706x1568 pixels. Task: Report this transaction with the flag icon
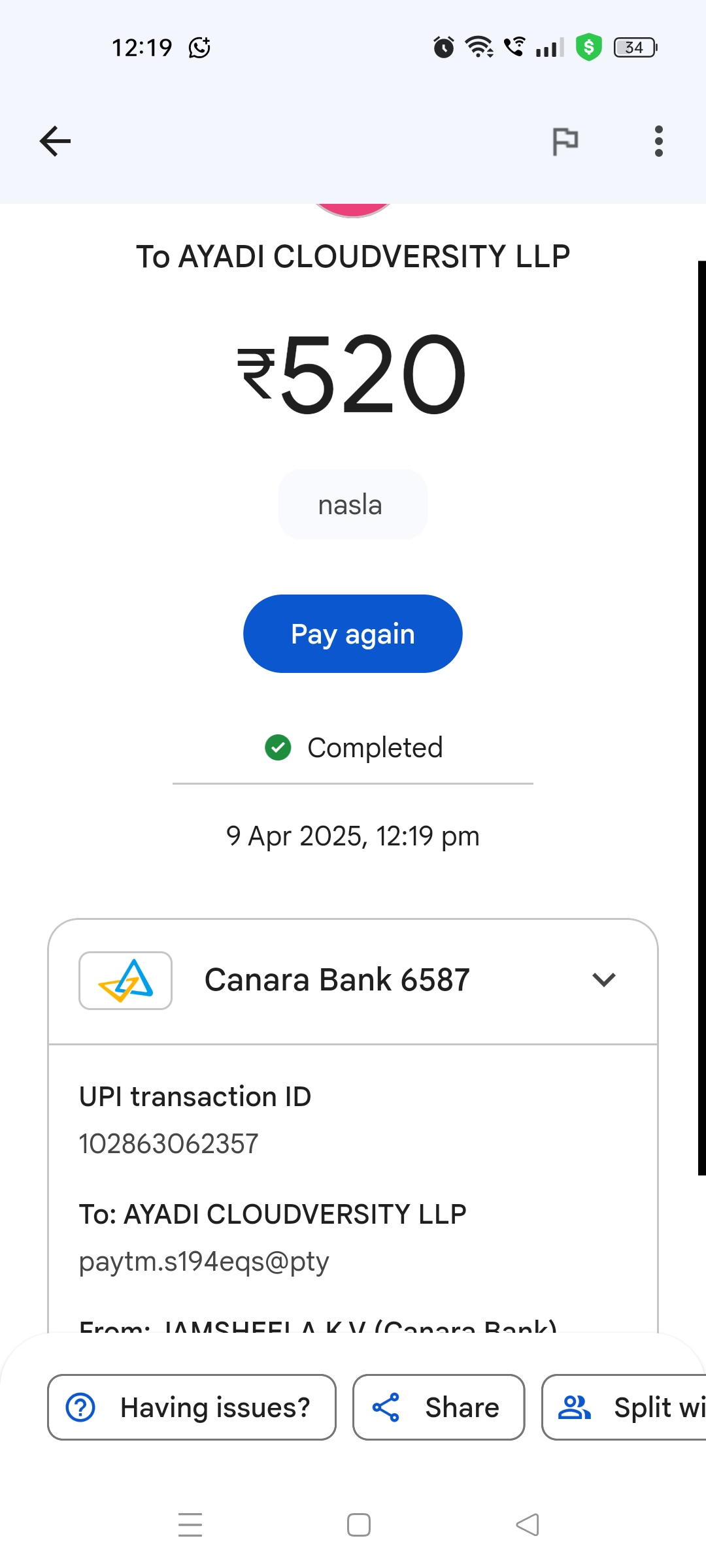565,141
